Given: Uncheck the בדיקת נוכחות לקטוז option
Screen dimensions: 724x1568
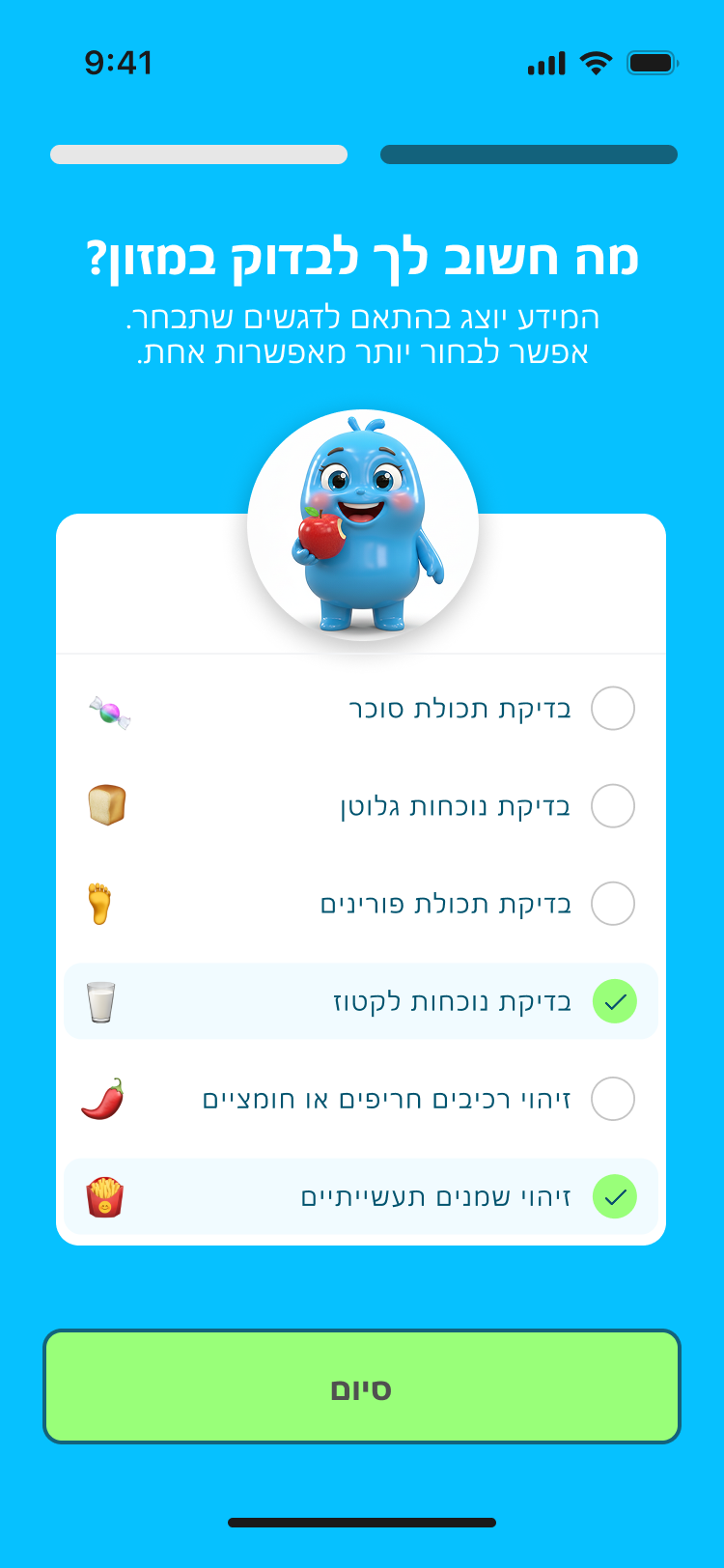Looking at the screenshot, I should coord(614,1001).
